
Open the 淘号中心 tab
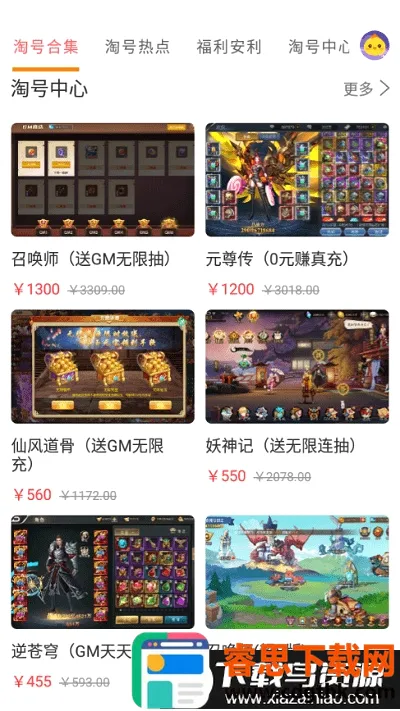pyautogui.click(x=319, y=46)
